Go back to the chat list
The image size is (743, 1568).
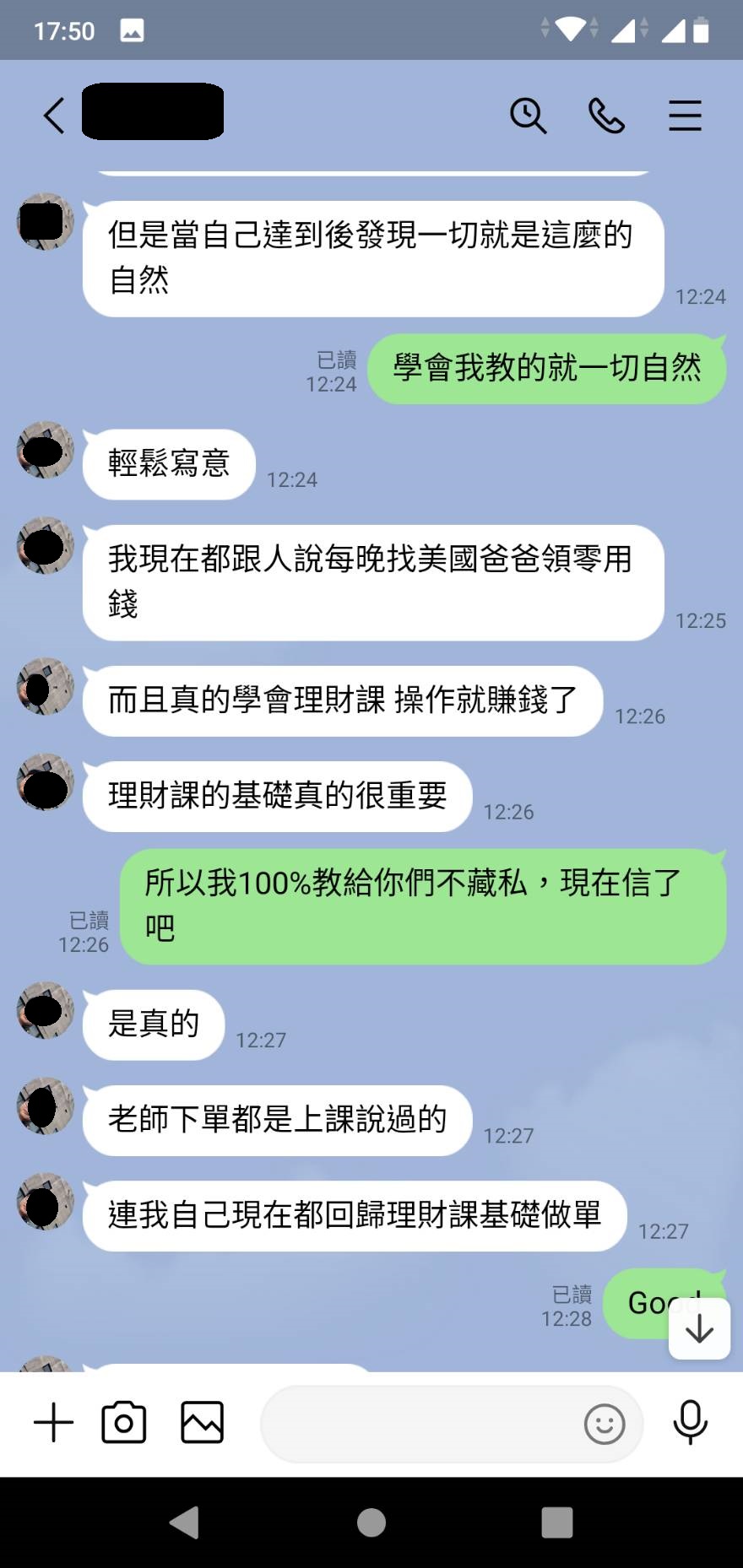click(x=54, y=116)
